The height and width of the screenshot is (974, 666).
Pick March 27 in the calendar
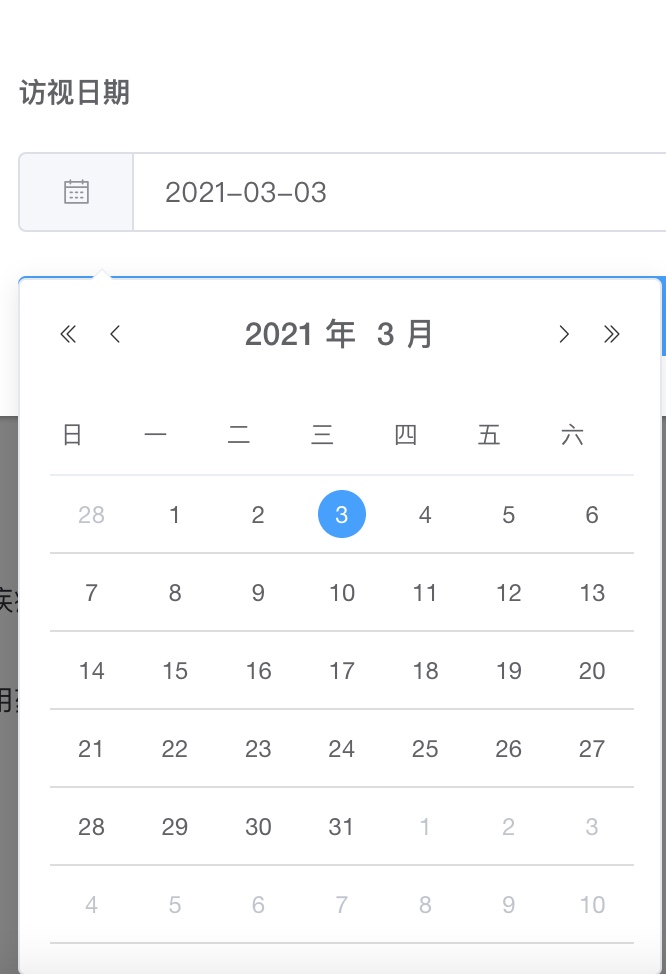(592, 749)
